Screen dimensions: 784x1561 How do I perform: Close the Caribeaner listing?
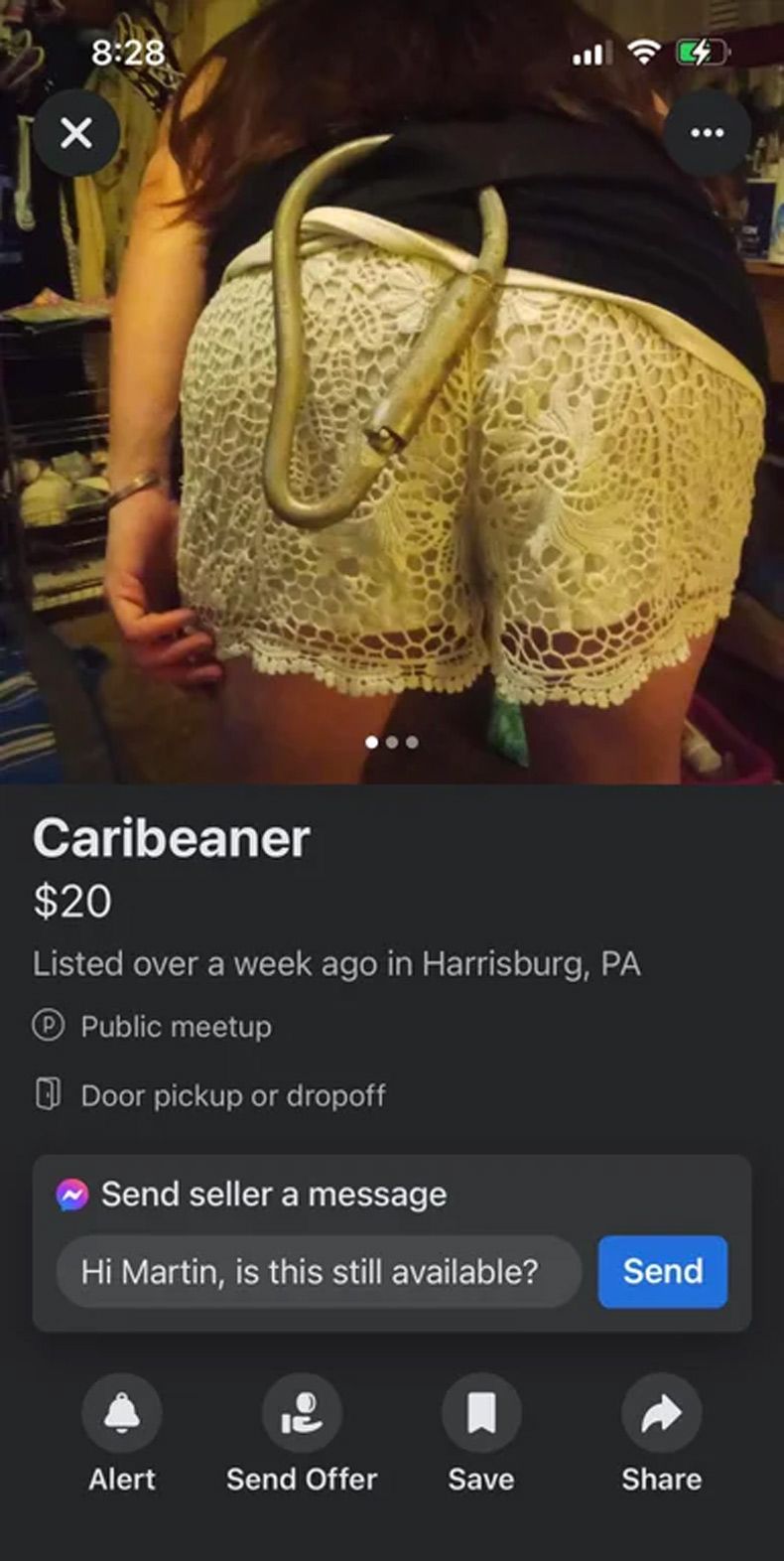click(76, 133)
